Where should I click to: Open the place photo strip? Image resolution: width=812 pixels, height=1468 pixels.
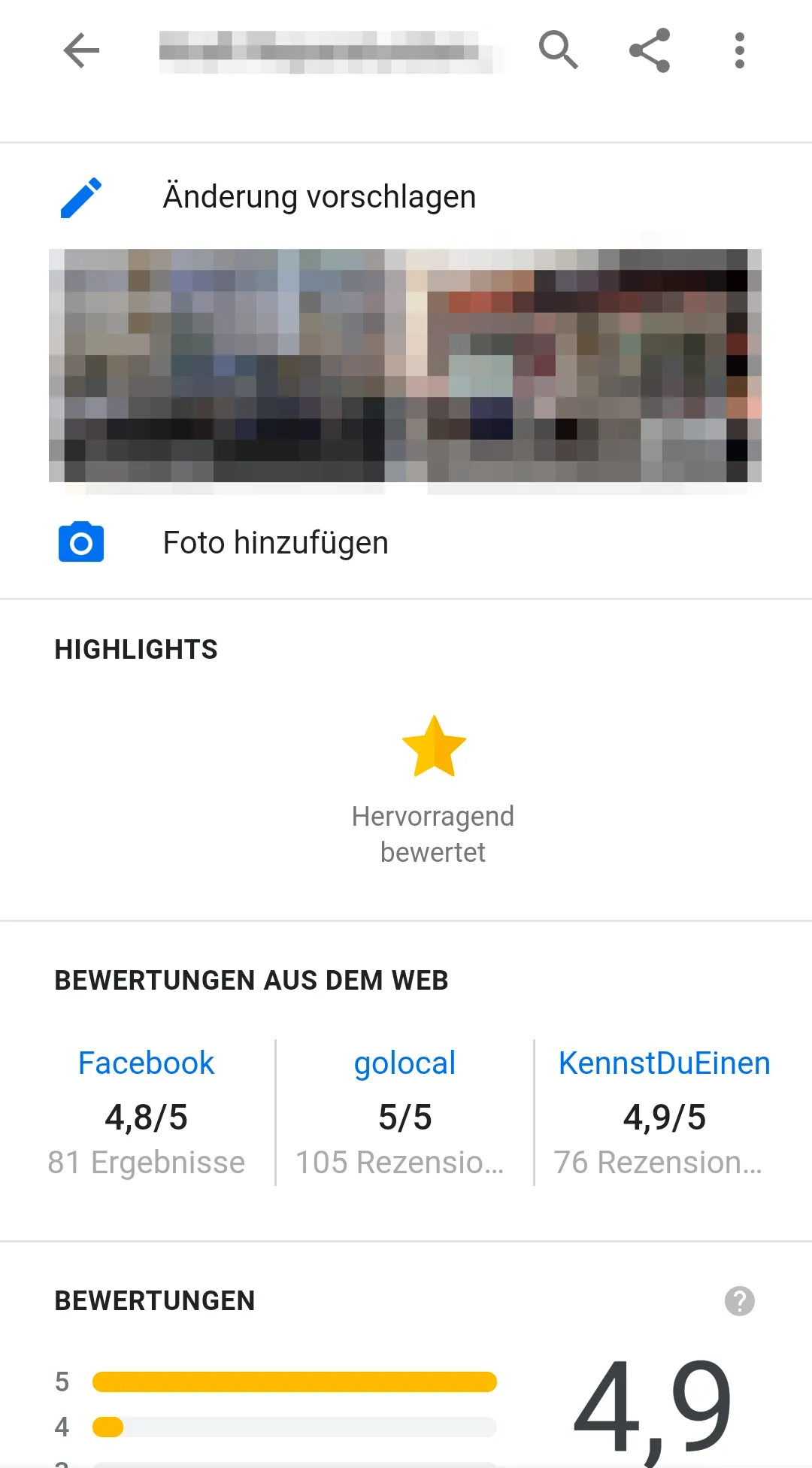click(x=405, y=365)
